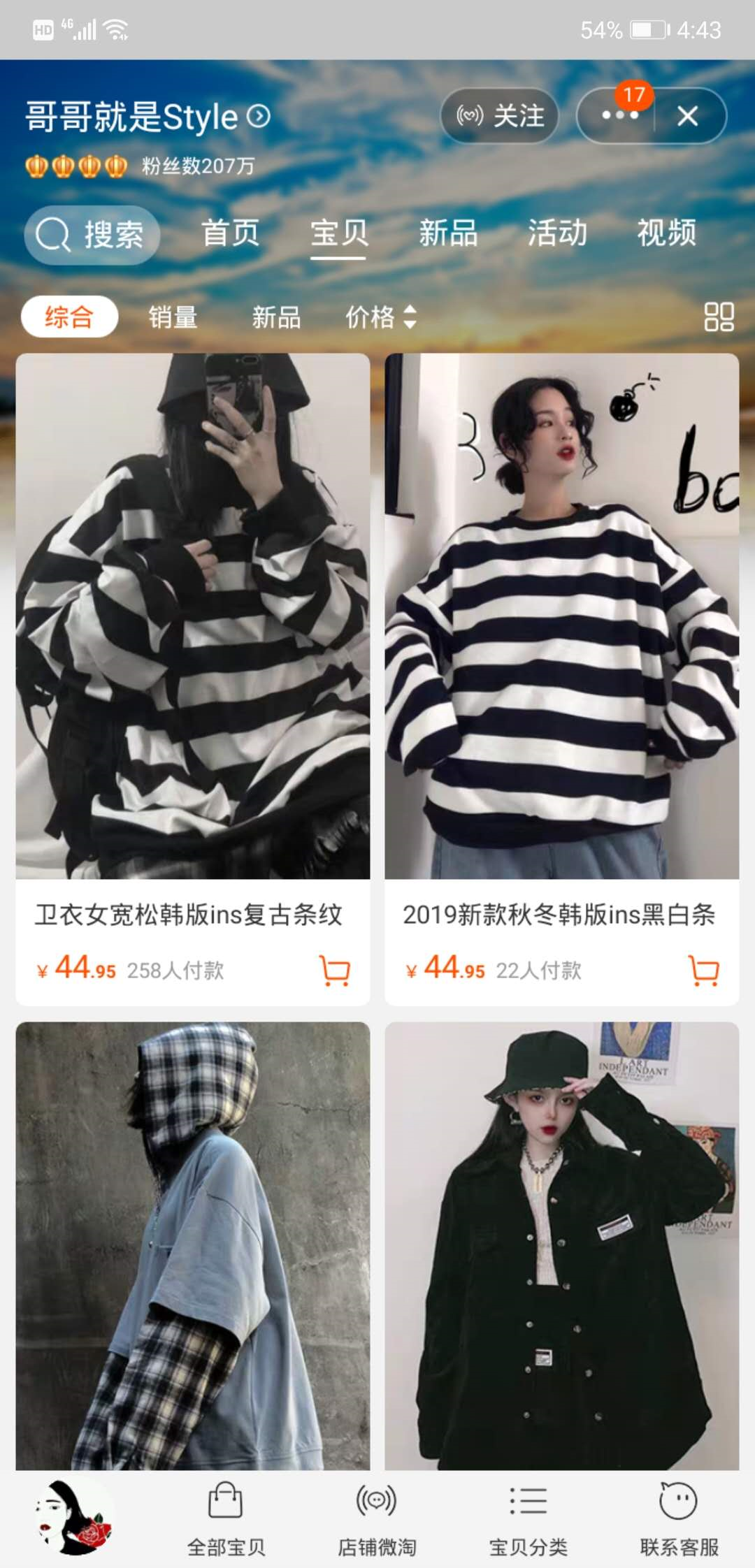
Task: Open 全部宝贝 in the bottom bar
Action: [226, 1518]
